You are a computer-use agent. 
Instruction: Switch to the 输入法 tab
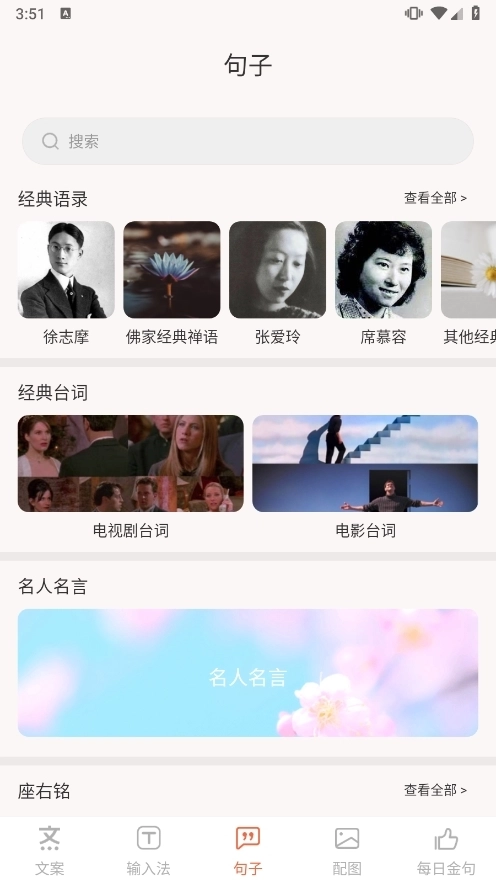pyautogui.click(x=149, y=850)
